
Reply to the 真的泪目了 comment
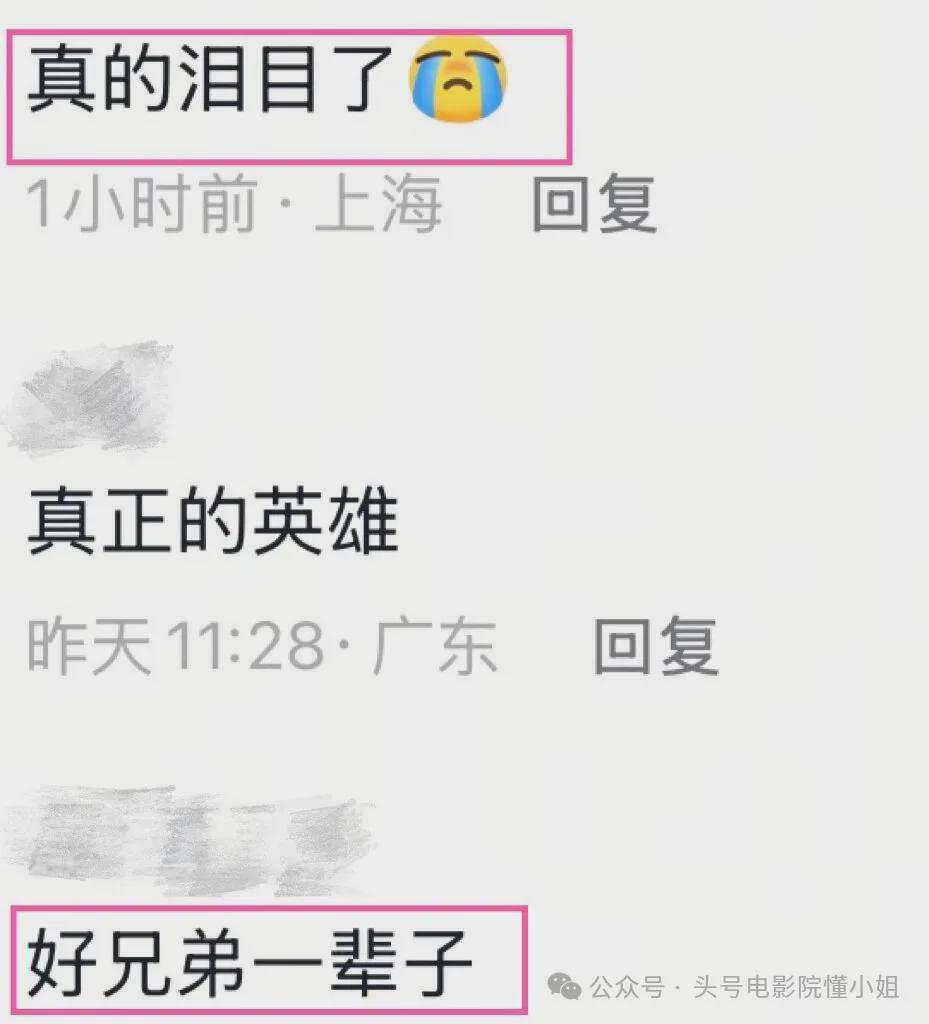pos(593,204)
